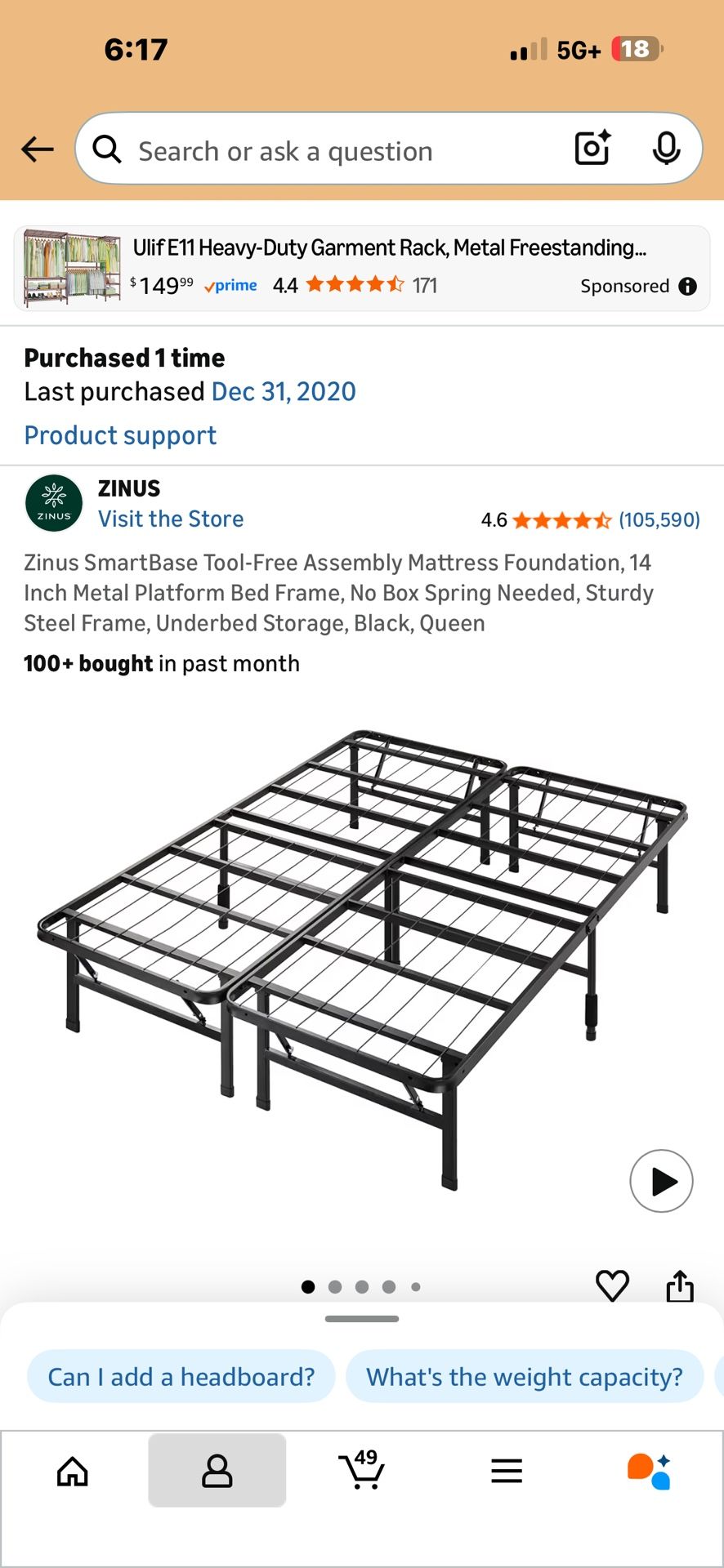Navigate to the Amazon home screen
Screen dimensions: 724x1568
[73, 1470]
